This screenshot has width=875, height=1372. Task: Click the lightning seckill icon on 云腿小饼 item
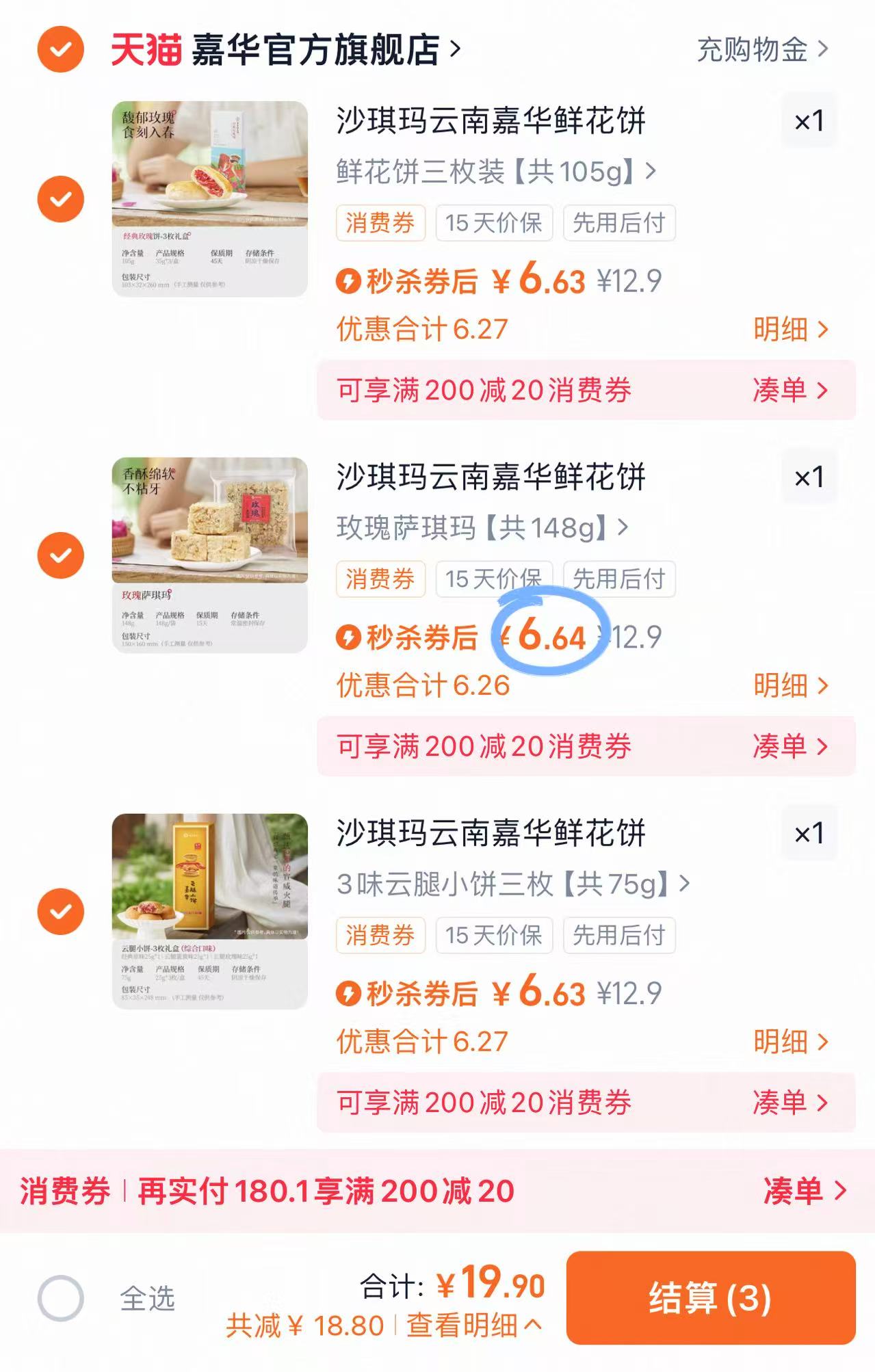coord(351,994)
